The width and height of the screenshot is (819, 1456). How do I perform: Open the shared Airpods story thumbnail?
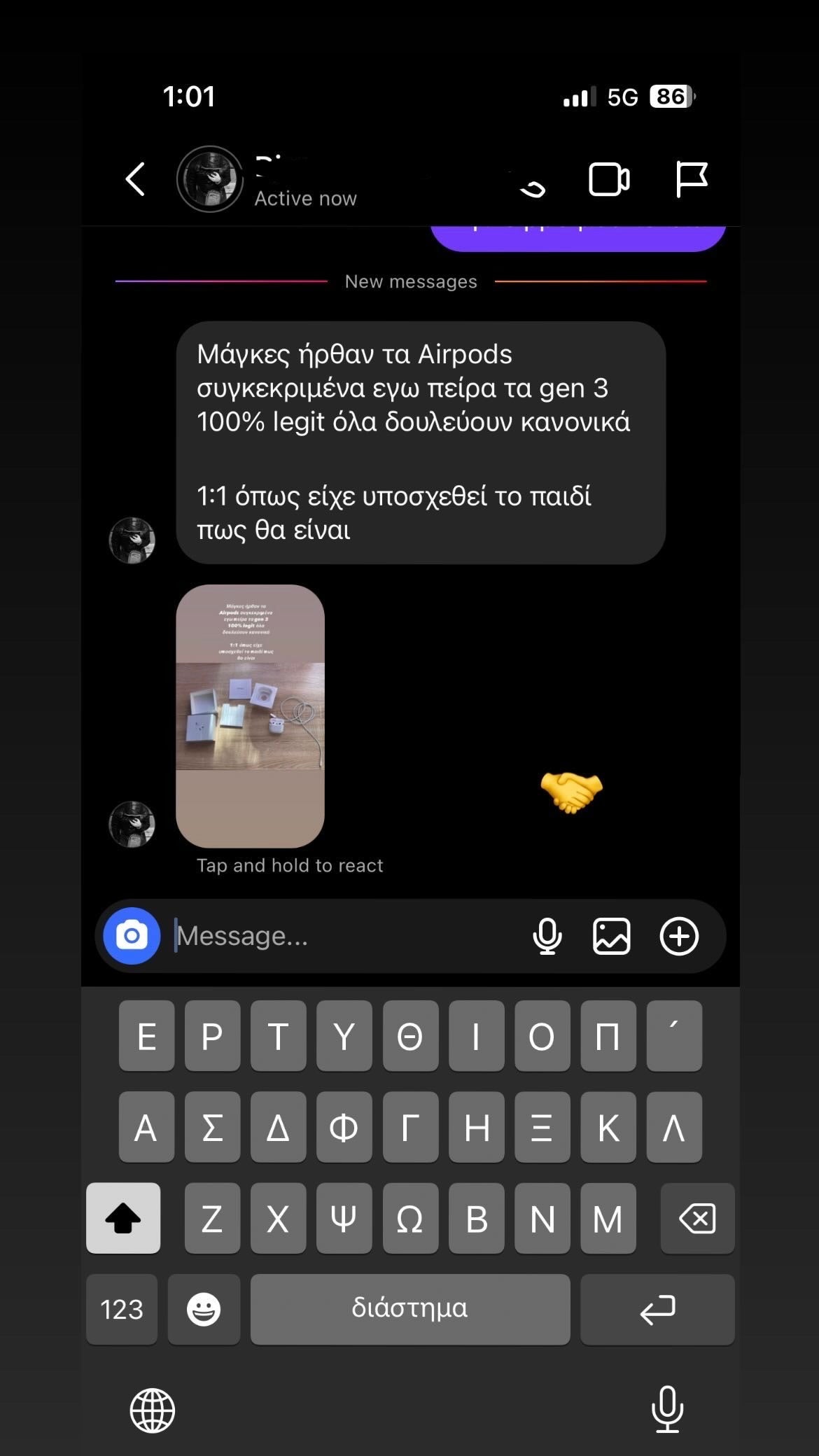coord(250,715)
